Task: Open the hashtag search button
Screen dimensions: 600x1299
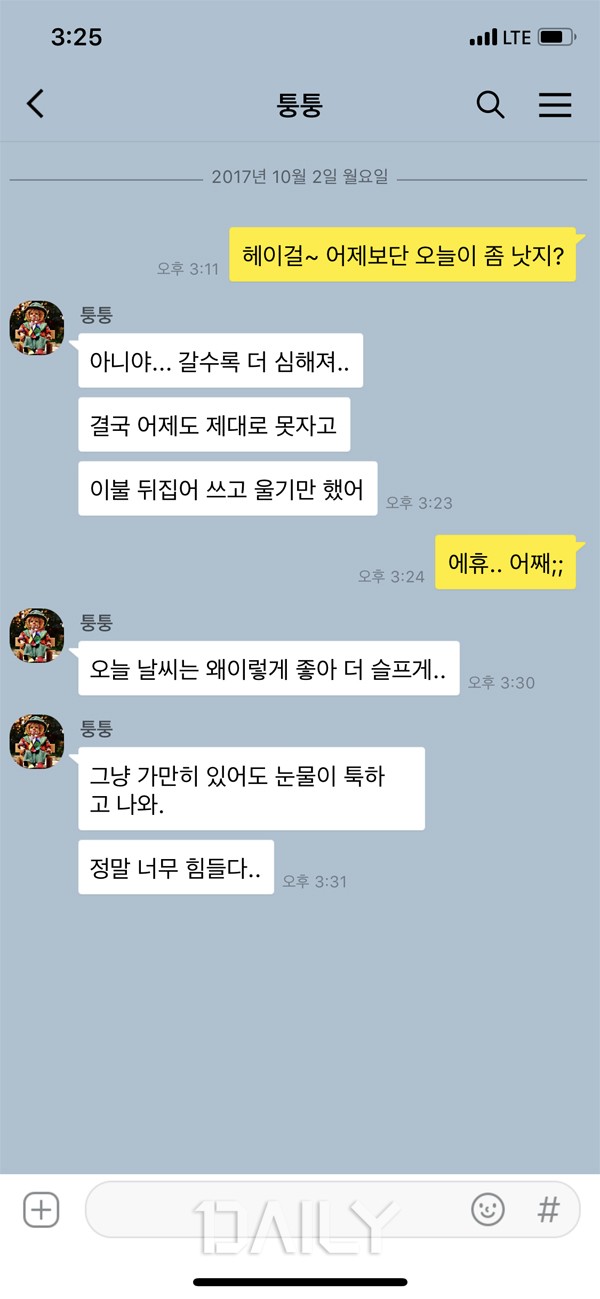Action: (x=548, y=1210)
